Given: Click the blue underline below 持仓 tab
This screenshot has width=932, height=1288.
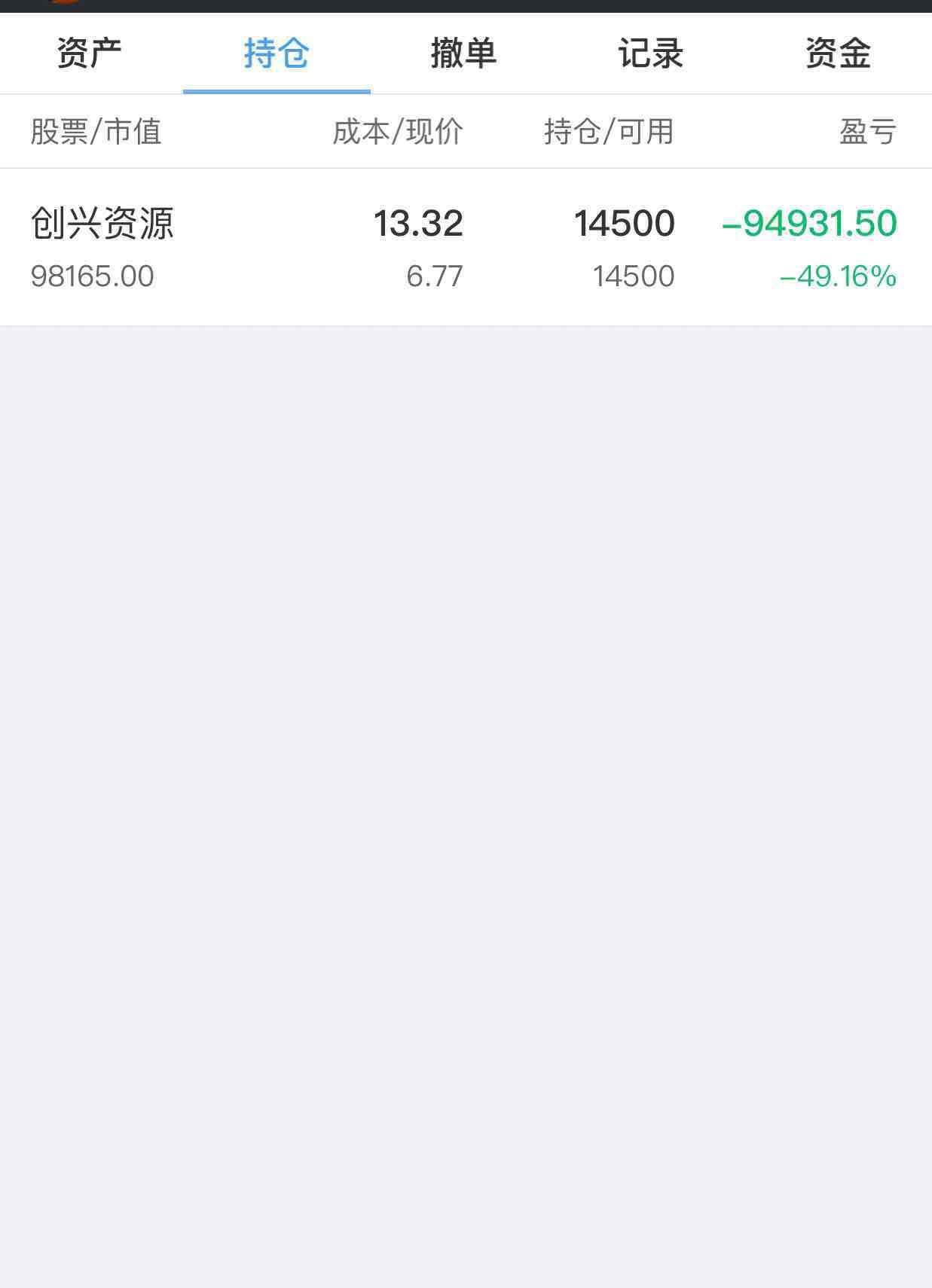Looking at the screenshot, I should [277, 90].
